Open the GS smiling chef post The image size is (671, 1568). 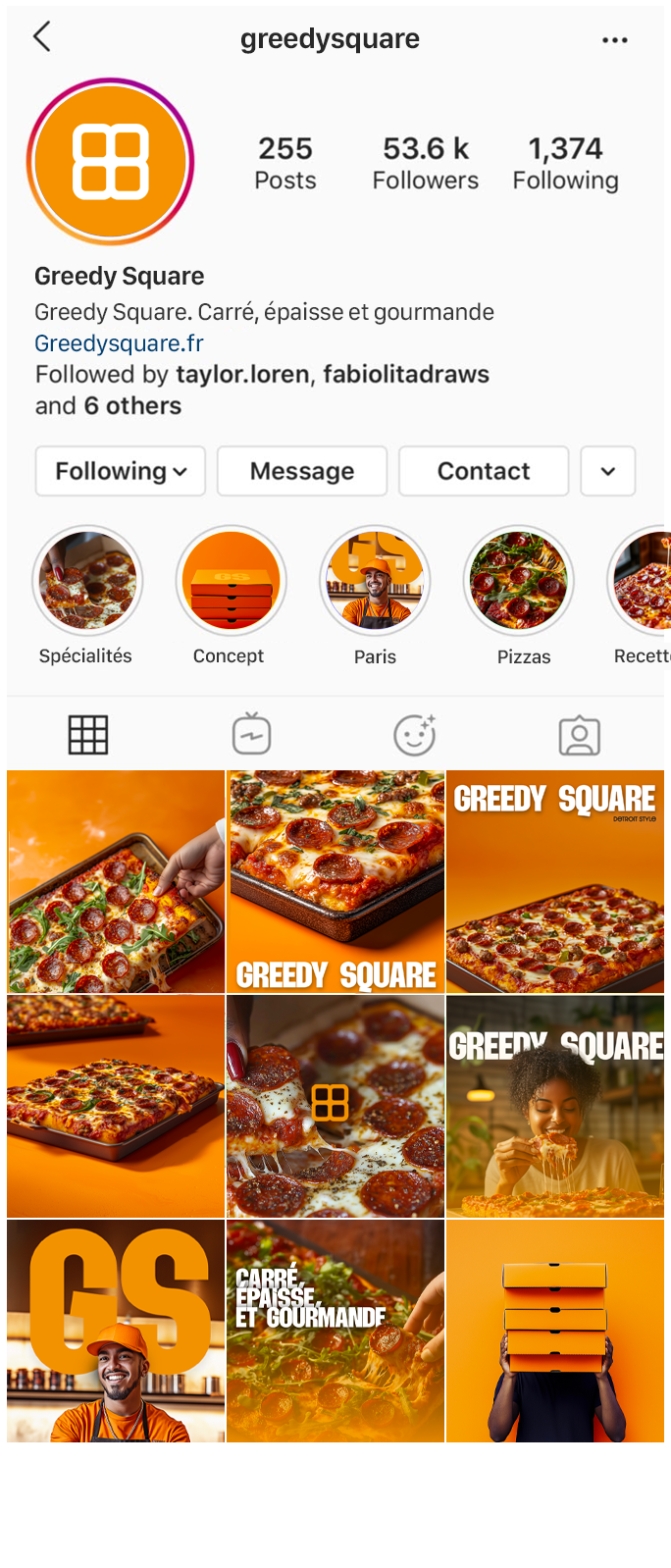coord(116,1331)
